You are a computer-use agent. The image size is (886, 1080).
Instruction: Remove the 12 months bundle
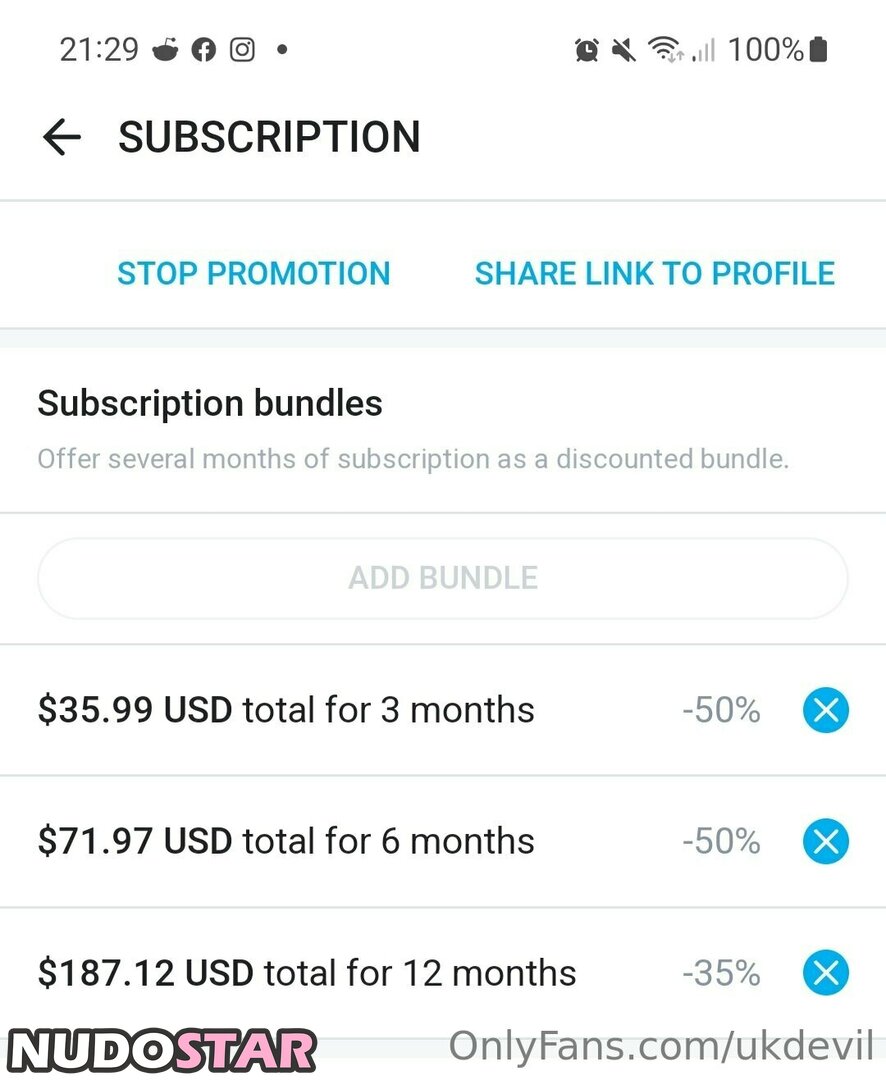point(825,973)
